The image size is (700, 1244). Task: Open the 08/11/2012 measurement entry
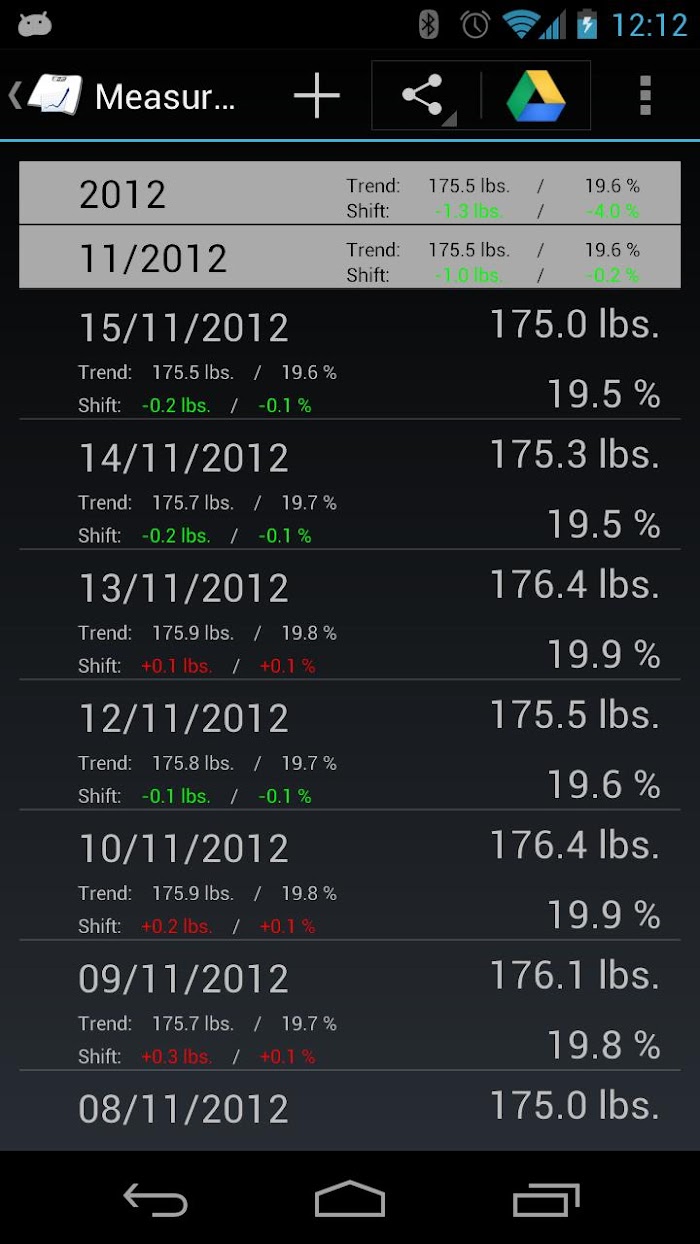[x=350, y=1111]
